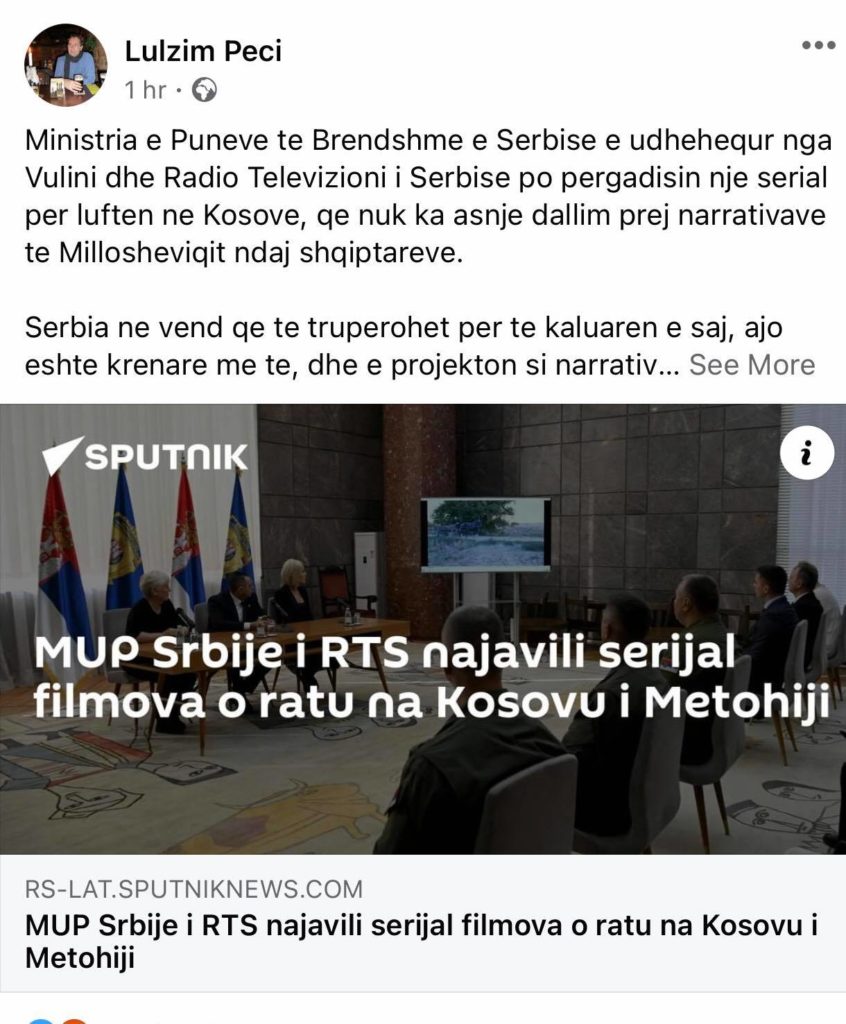Open Lulzim Peci's profile picture
The image size is (846, 1024).
click(65, 65)
